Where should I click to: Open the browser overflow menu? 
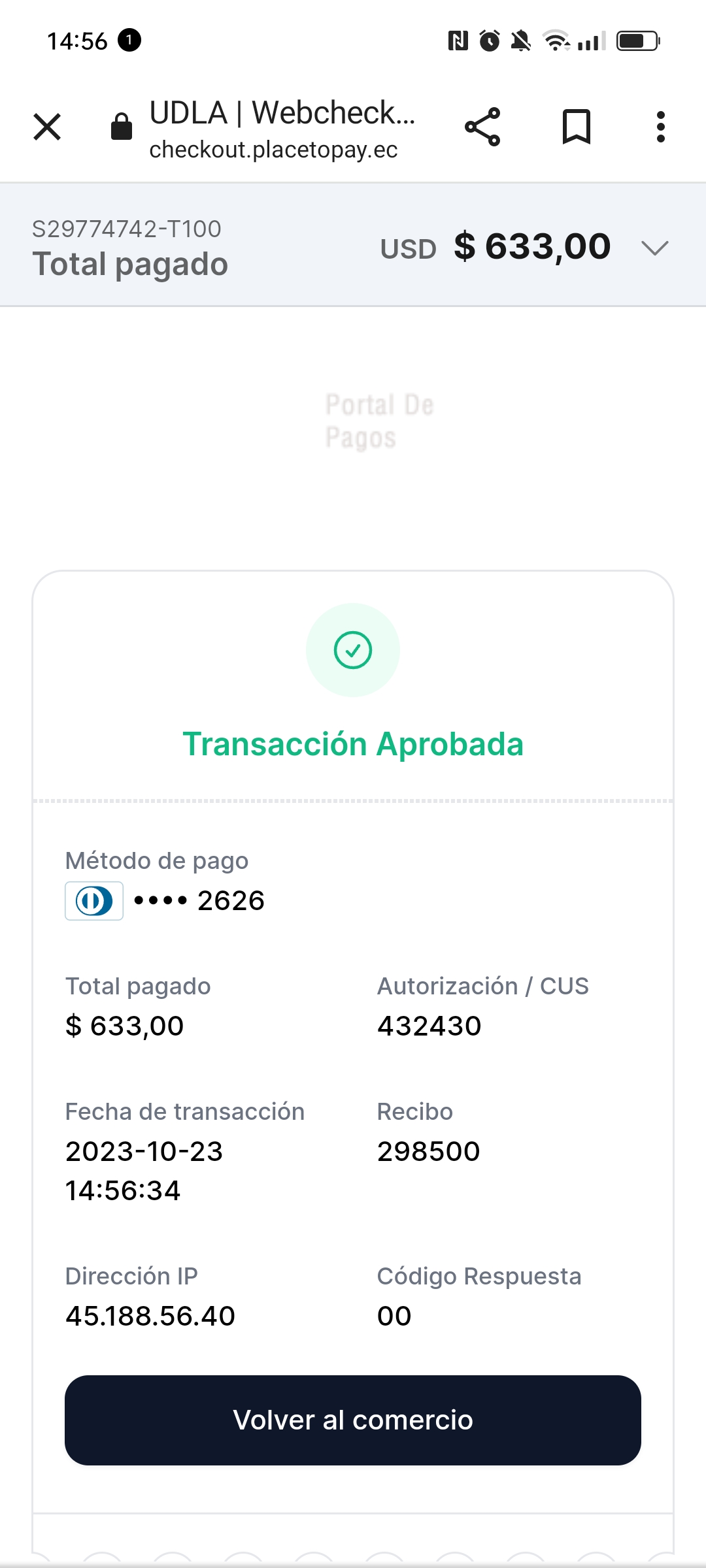point(661,127)
